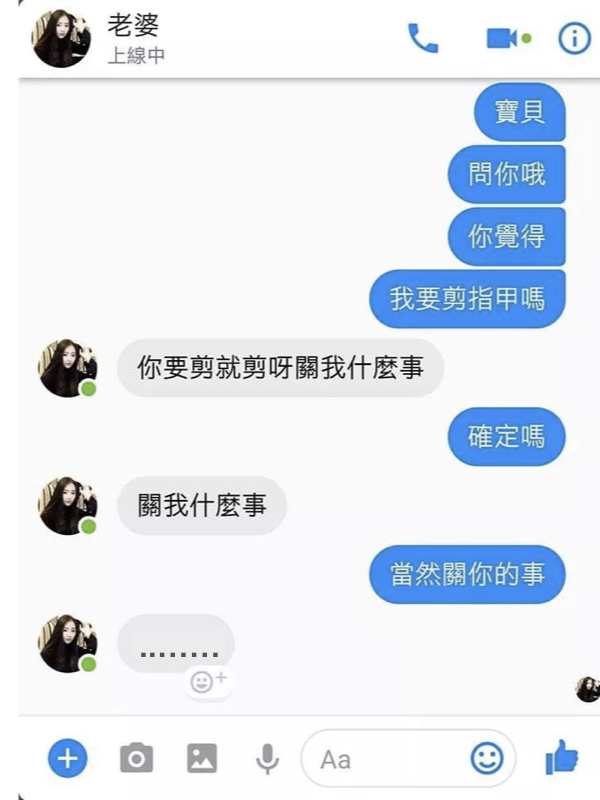
Task: Send a thumbs-up like
Action: [x=562, y=760]
